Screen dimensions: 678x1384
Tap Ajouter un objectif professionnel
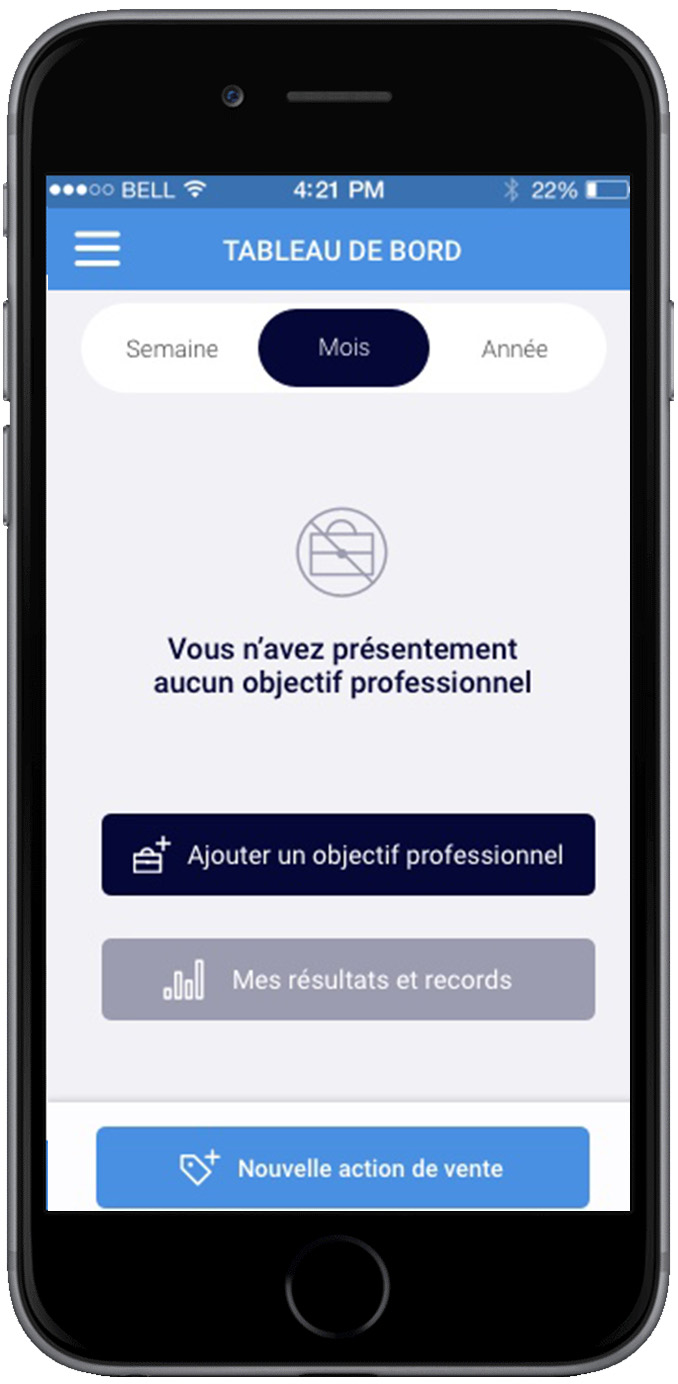click(348, 855)
